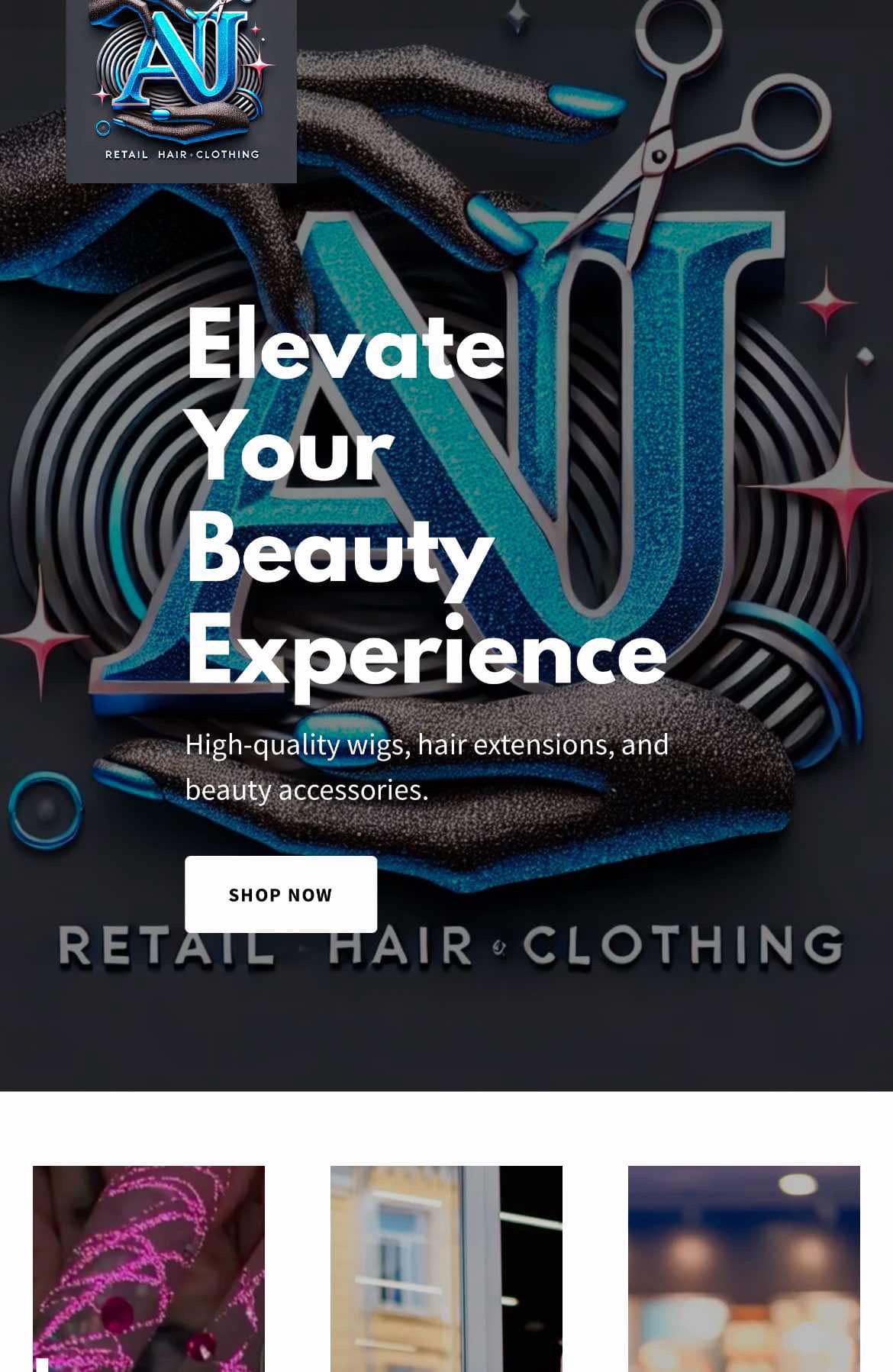Tap the SHOP NOW button
Screen dimensions: 893x1372
tap(280, 894)
